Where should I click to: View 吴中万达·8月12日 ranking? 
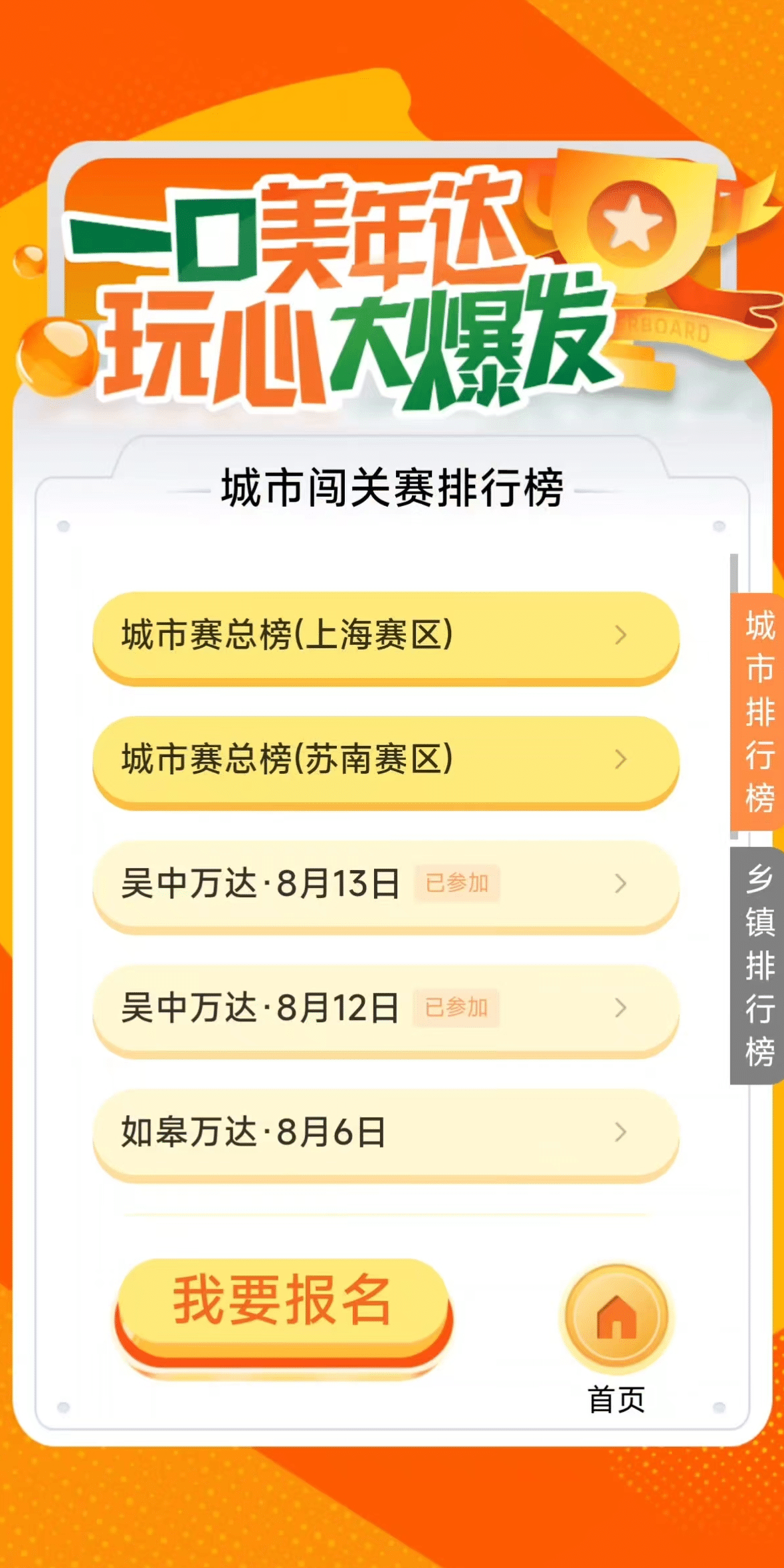(x=385, y=1007)
